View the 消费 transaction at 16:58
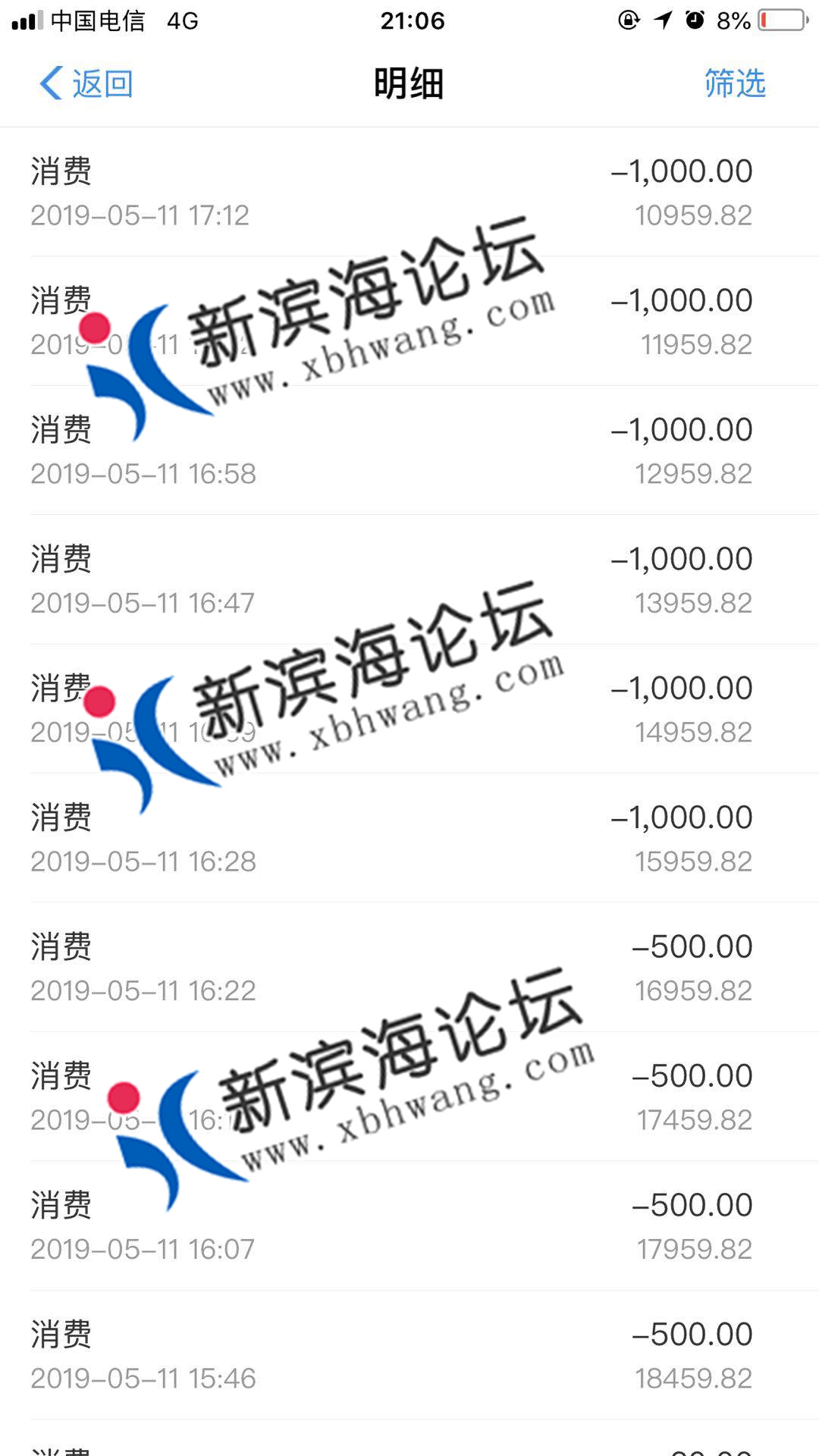 pyautogui.click(x=409, y=451)
